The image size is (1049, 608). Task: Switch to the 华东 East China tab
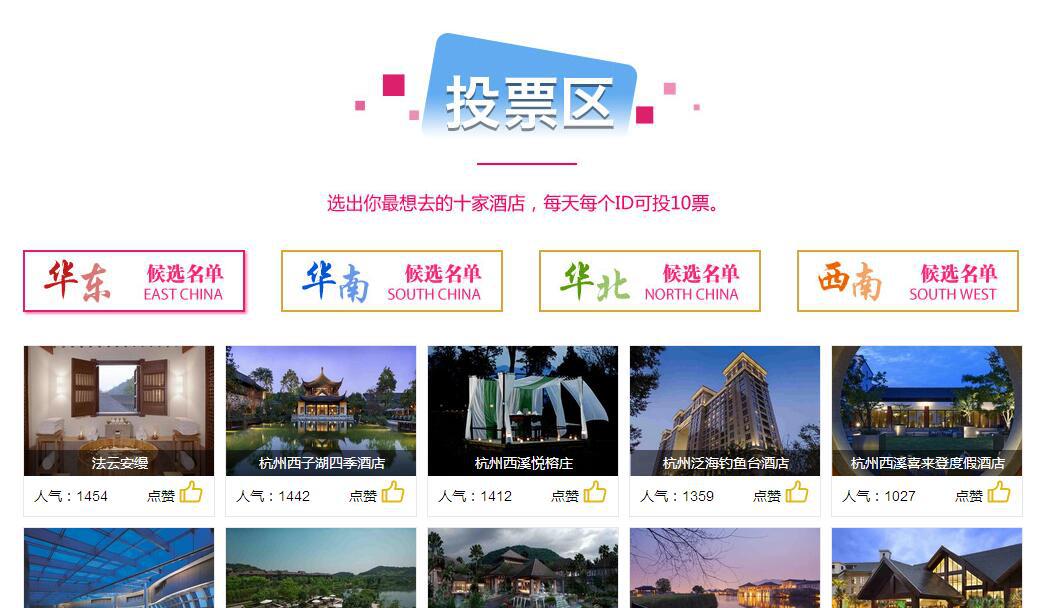pyautogui.click(x=134, y=281)
